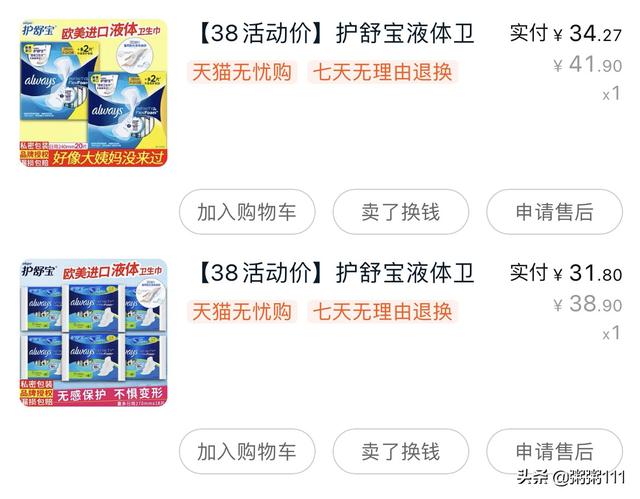Tap 加入购物车 for the ¥31.80 order
Viewport: 640px width, 499px height.
point(246,452)
